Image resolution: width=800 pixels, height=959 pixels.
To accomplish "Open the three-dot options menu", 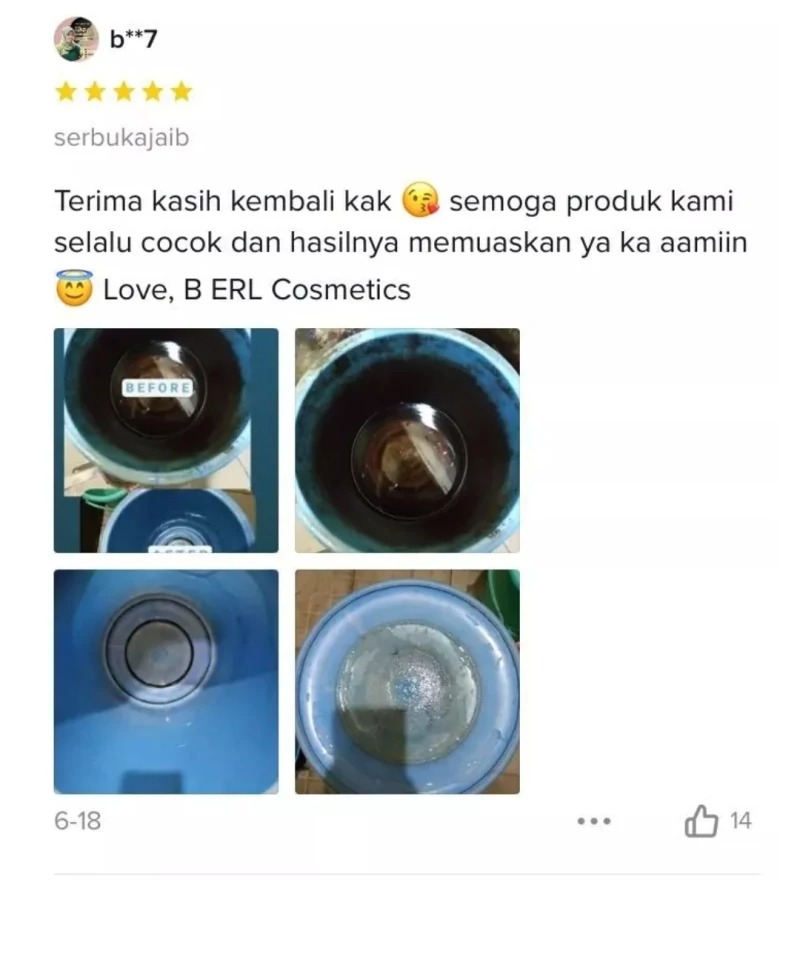I will [594, 821].
